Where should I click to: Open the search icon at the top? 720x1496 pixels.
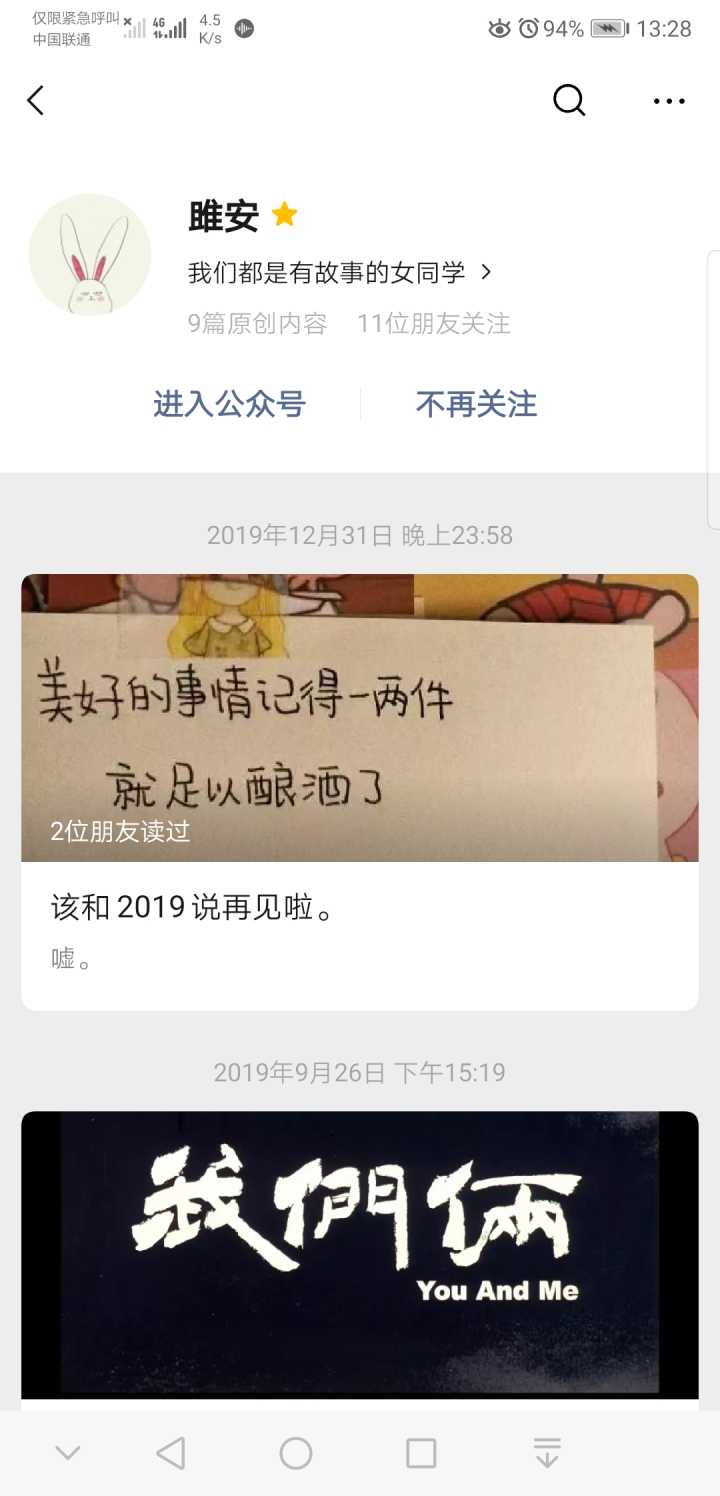pos(568,100)
